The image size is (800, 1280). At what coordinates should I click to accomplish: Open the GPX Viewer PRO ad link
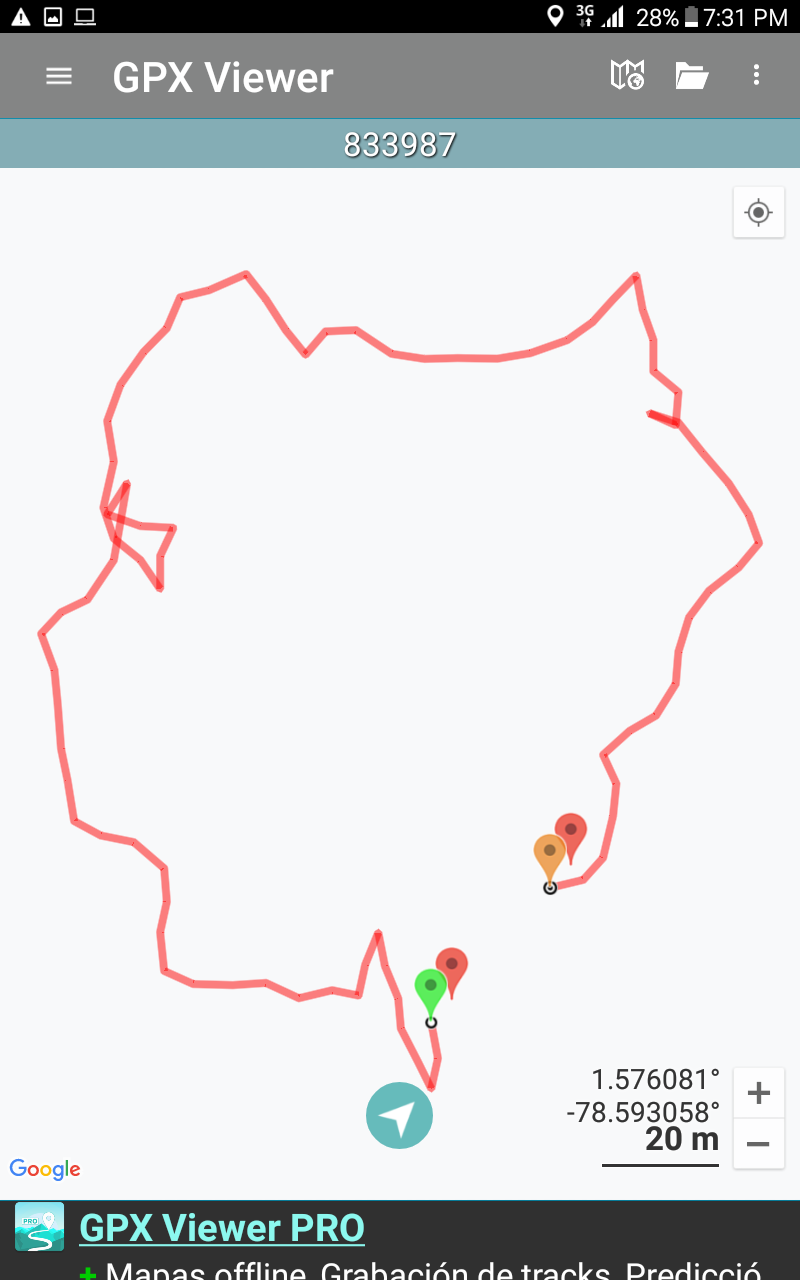(222, 1227)
